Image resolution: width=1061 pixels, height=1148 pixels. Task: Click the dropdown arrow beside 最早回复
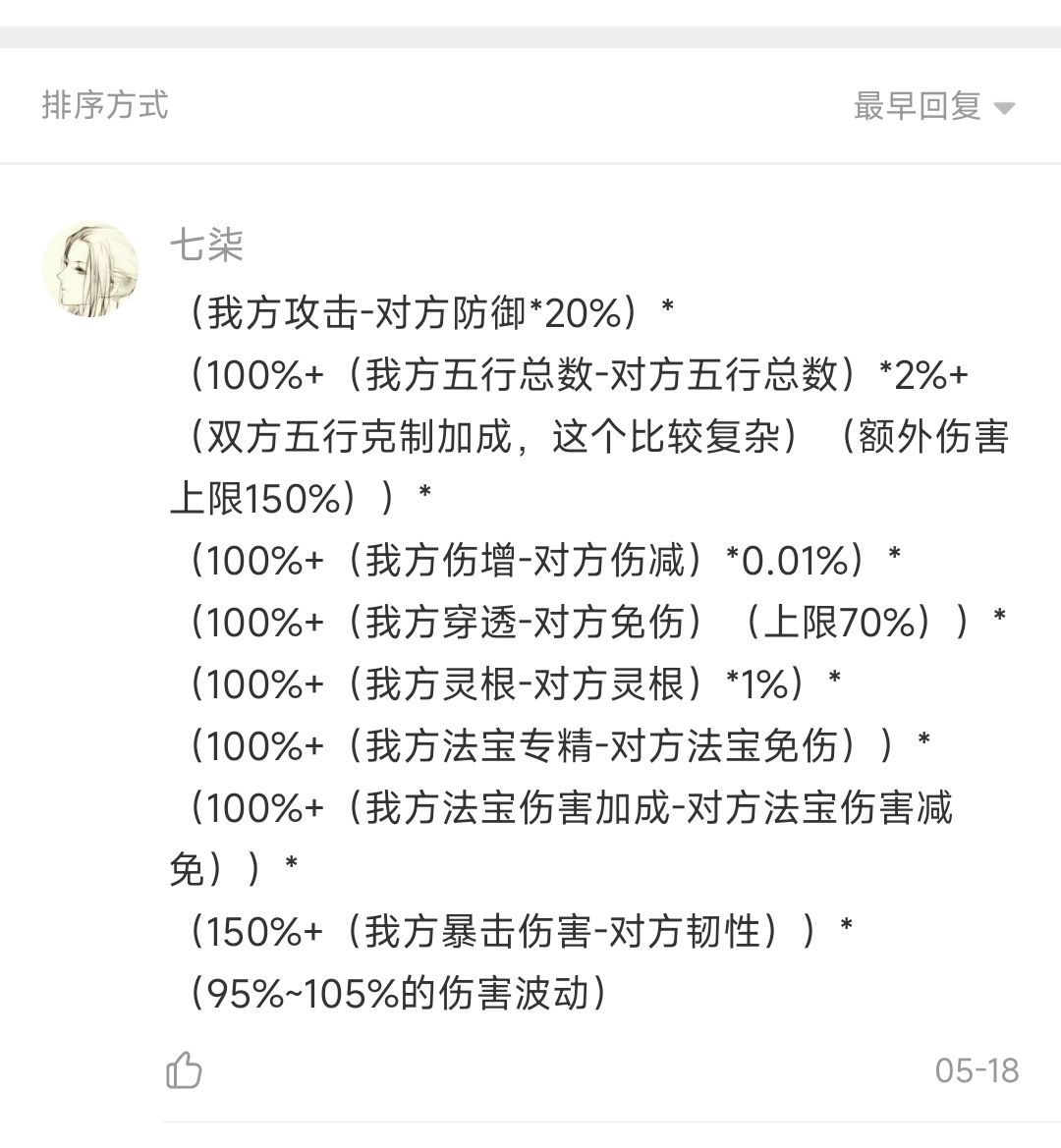(1002, 106)
